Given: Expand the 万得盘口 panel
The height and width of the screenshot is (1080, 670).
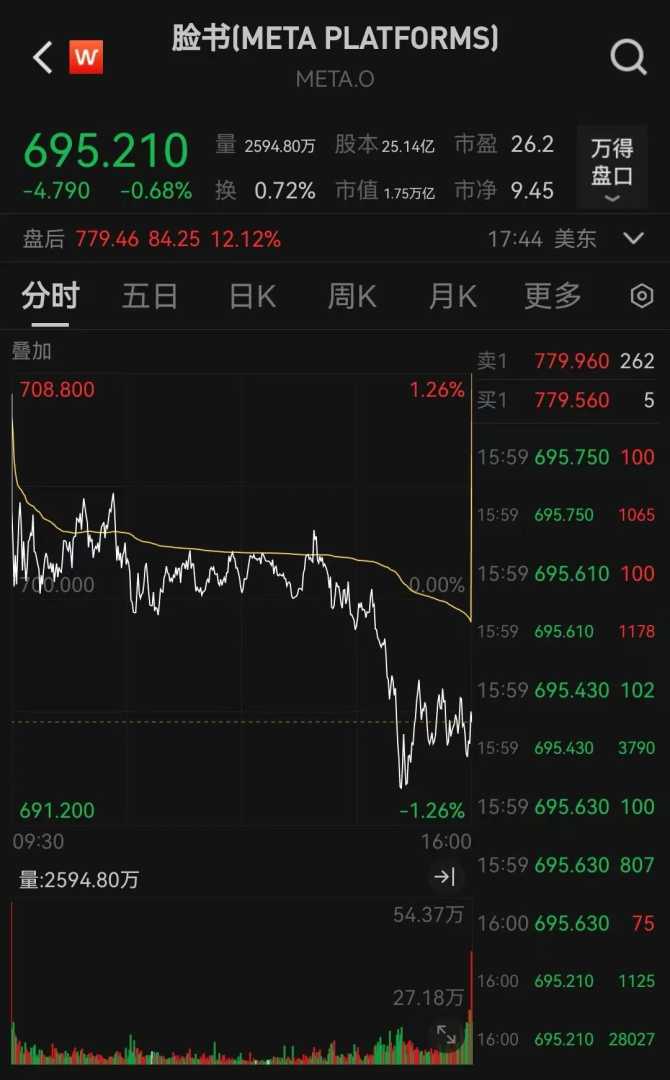Looking at the screenshot, I should click(612, 171).
